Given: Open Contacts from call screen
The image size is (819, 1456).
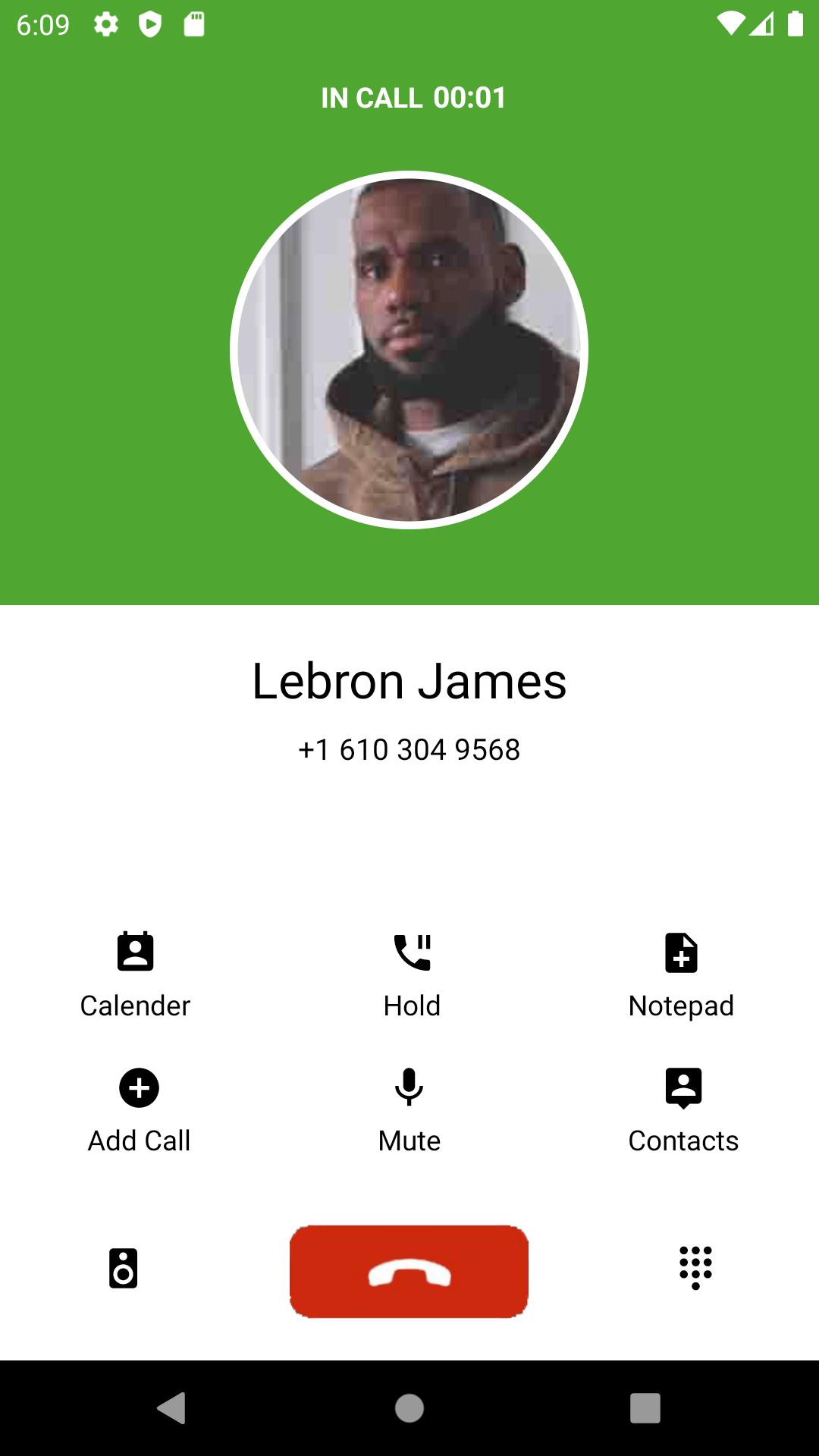Looking at the screenshot, I should (683, 1109).
